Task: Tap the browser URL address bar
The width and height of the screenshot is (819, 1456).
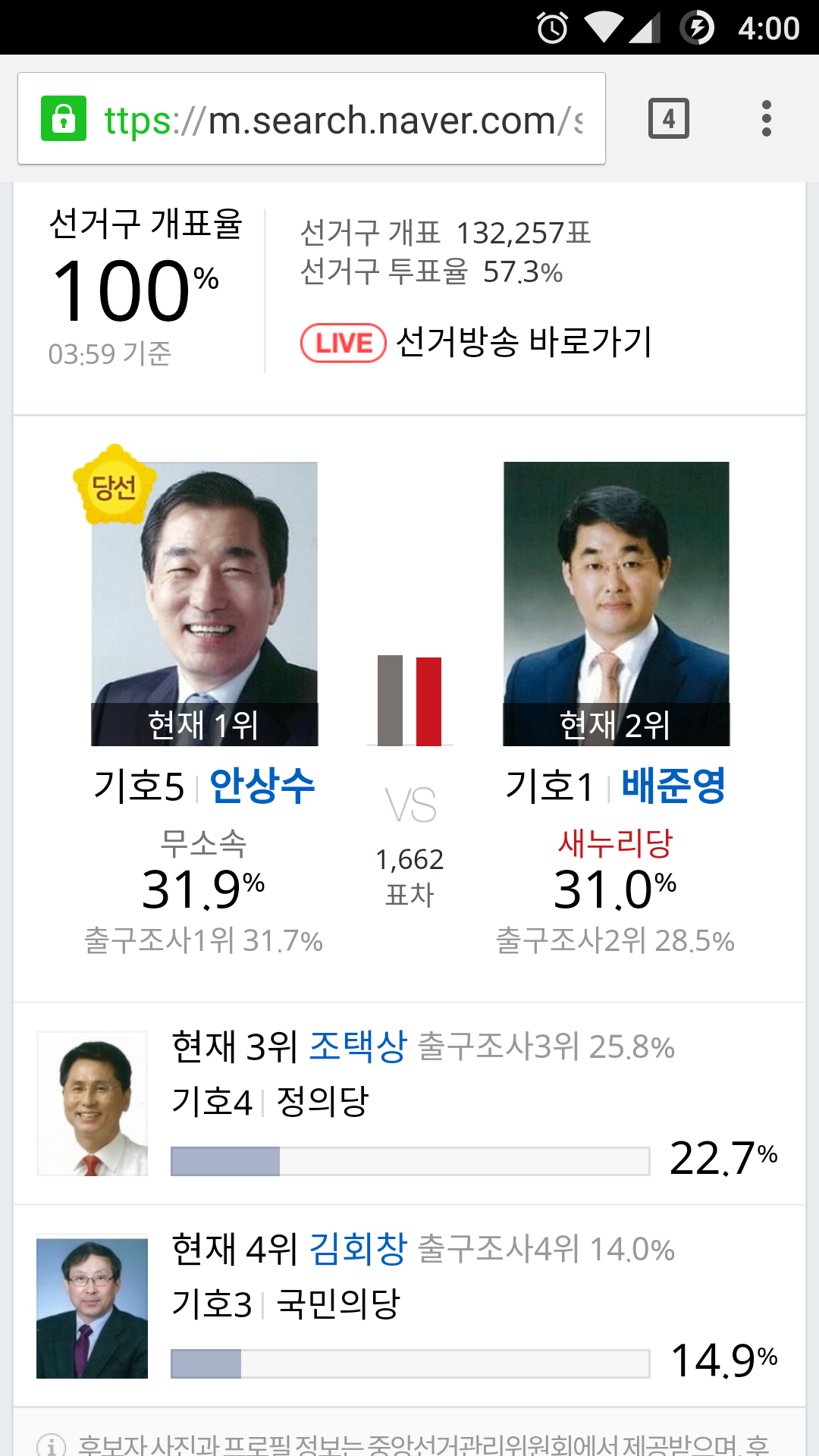Action: coord(341,120)
